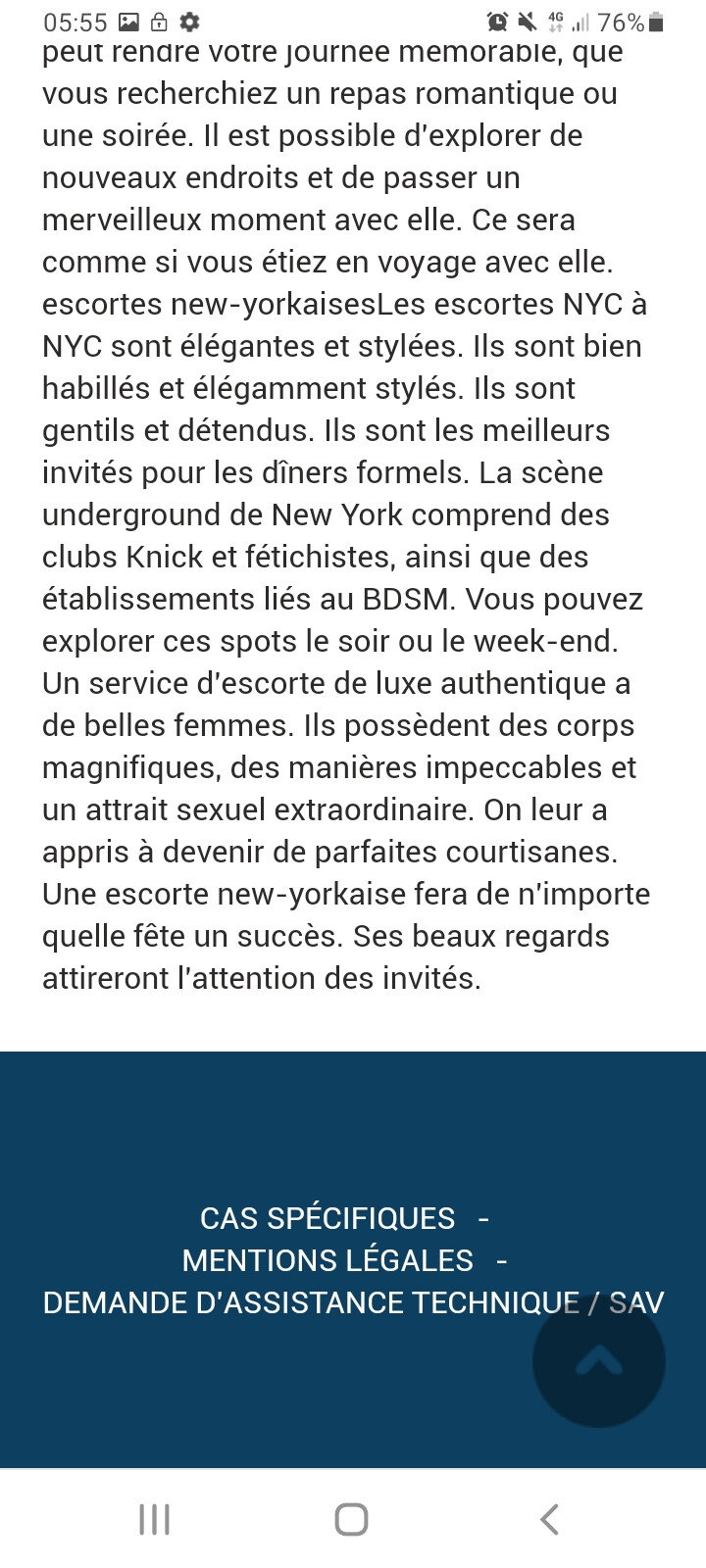Image resolution: width=706 pixels, height=1568 pixels.
Task: Go to the home screen
Action: pyautogui.click(x=352, y=1520)
